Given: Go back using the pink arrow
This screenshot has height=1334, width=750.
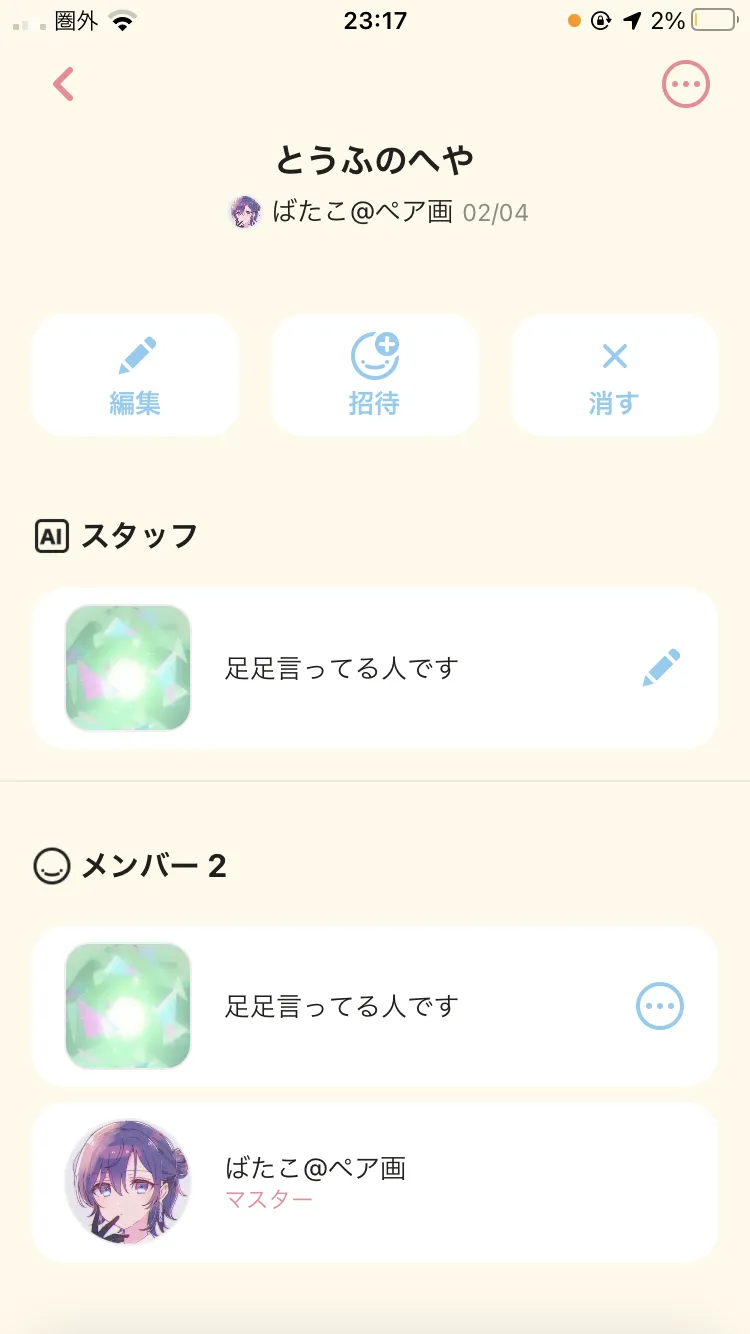Looking at the screenshot, I should (64, 85).
